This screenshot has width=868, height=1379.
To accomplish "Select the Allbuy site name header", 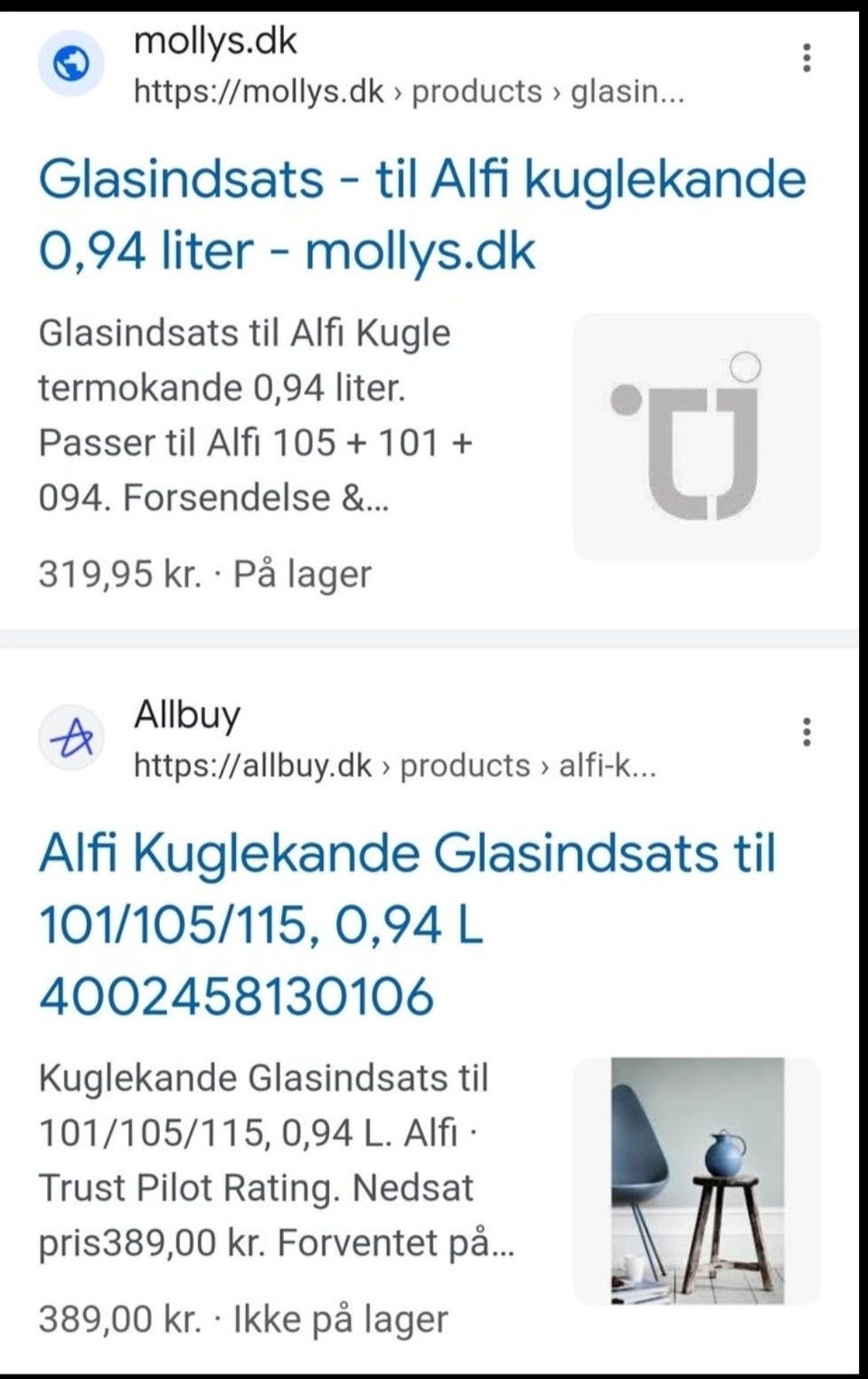I will 185,714.
